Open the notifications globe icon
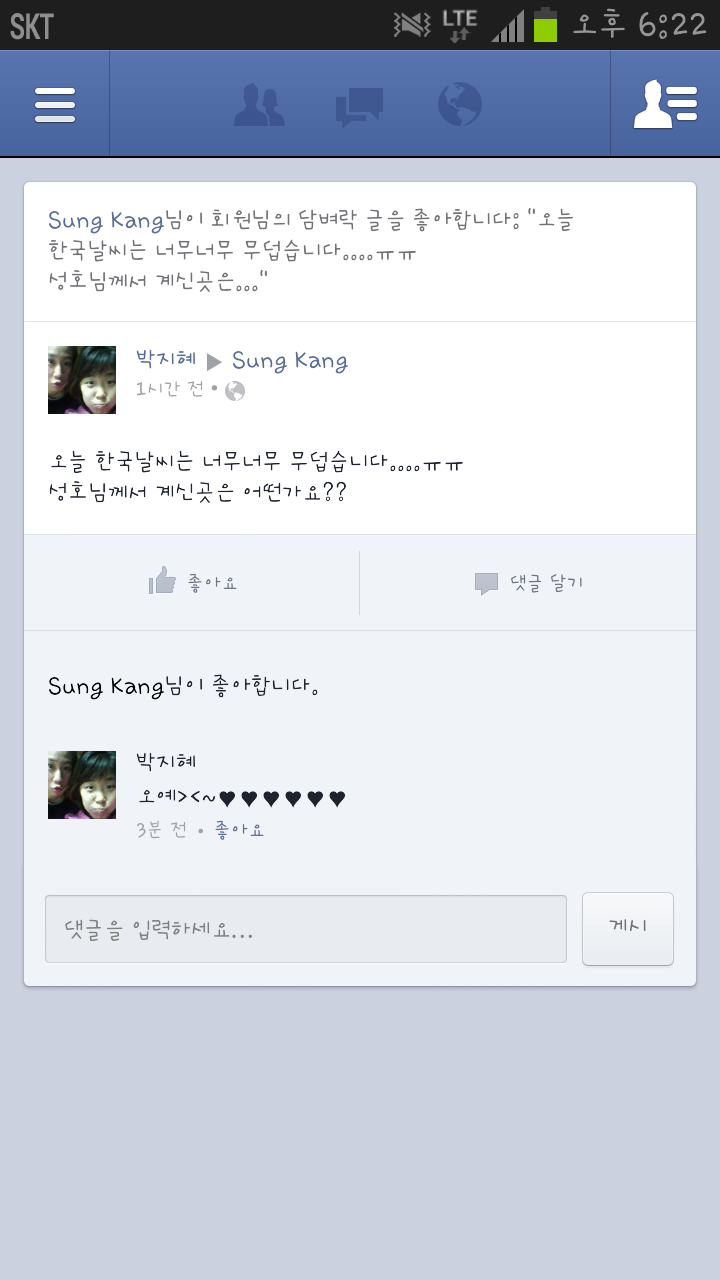 click(460, 104)
